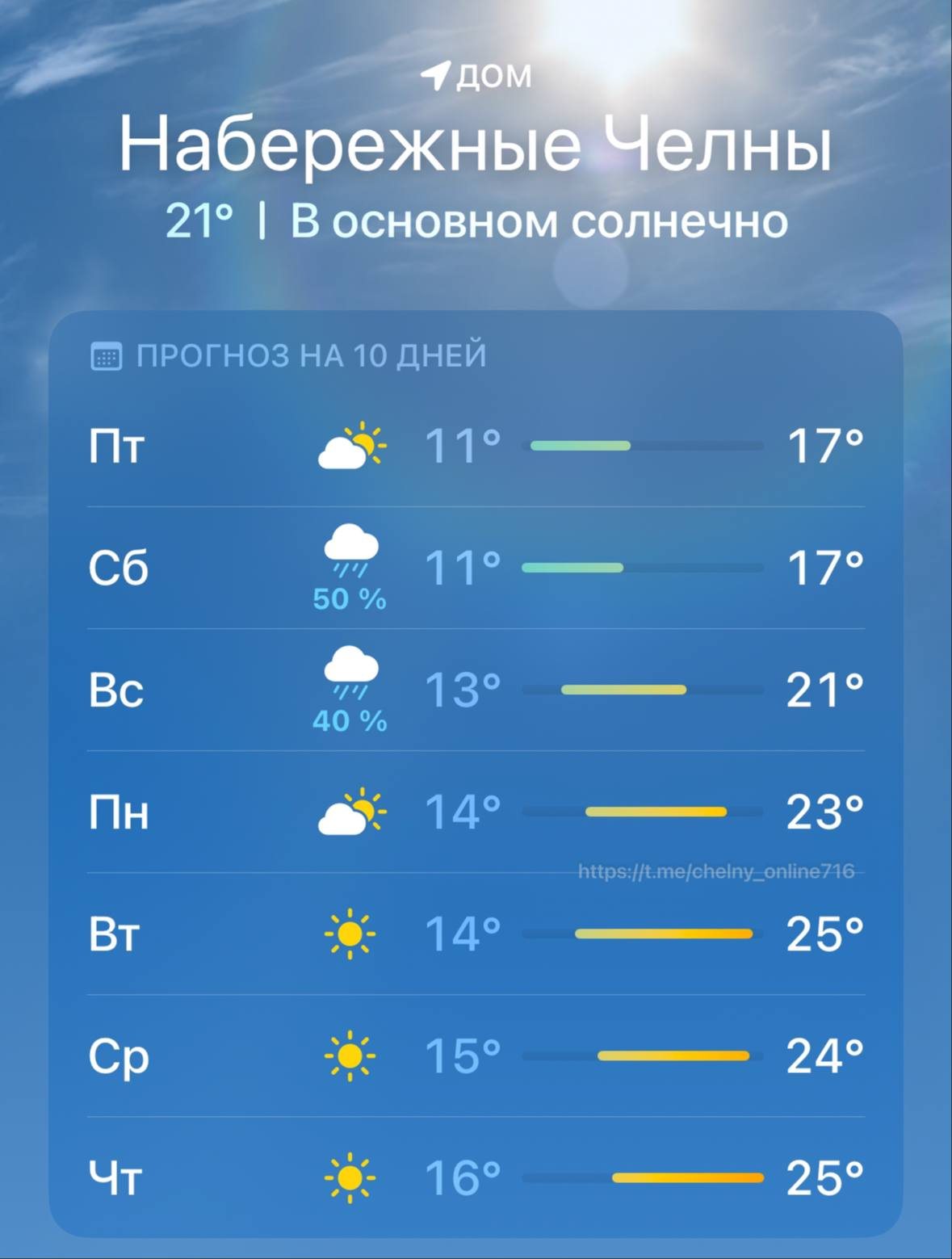Open Сб forecast with 50 % rain

(x=476, y=568)
